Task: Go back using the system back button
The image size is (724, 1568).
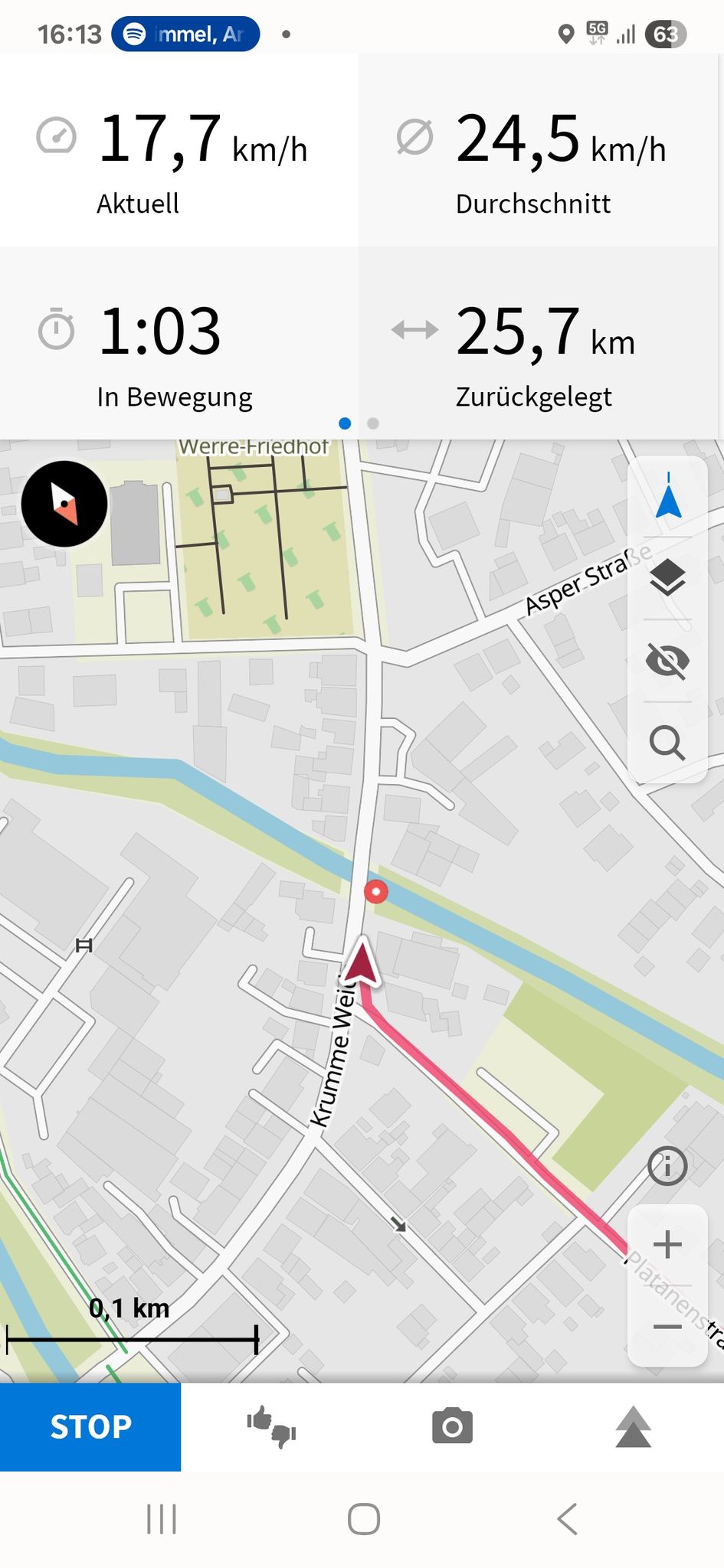Action: 567,1519
